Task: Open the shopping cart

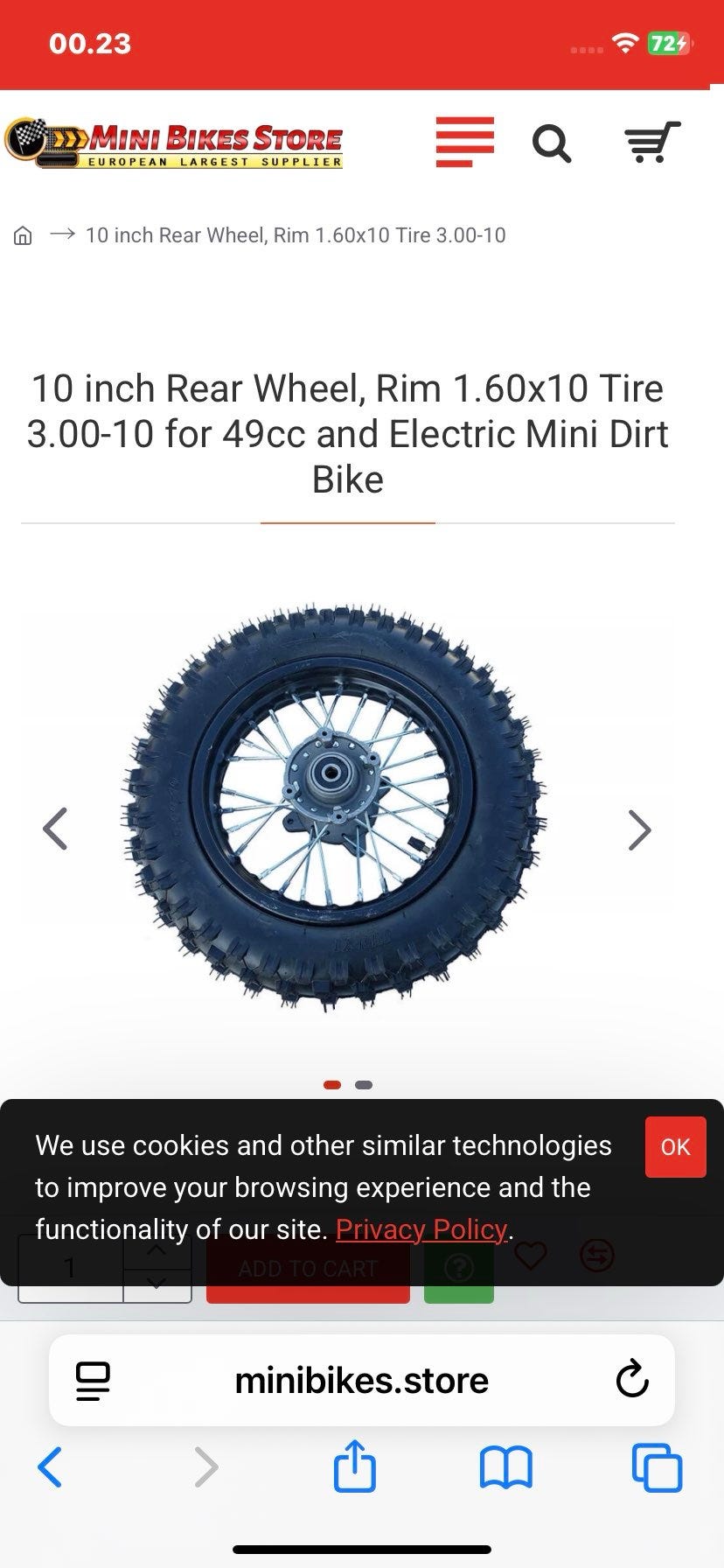Action: point(652,142)
